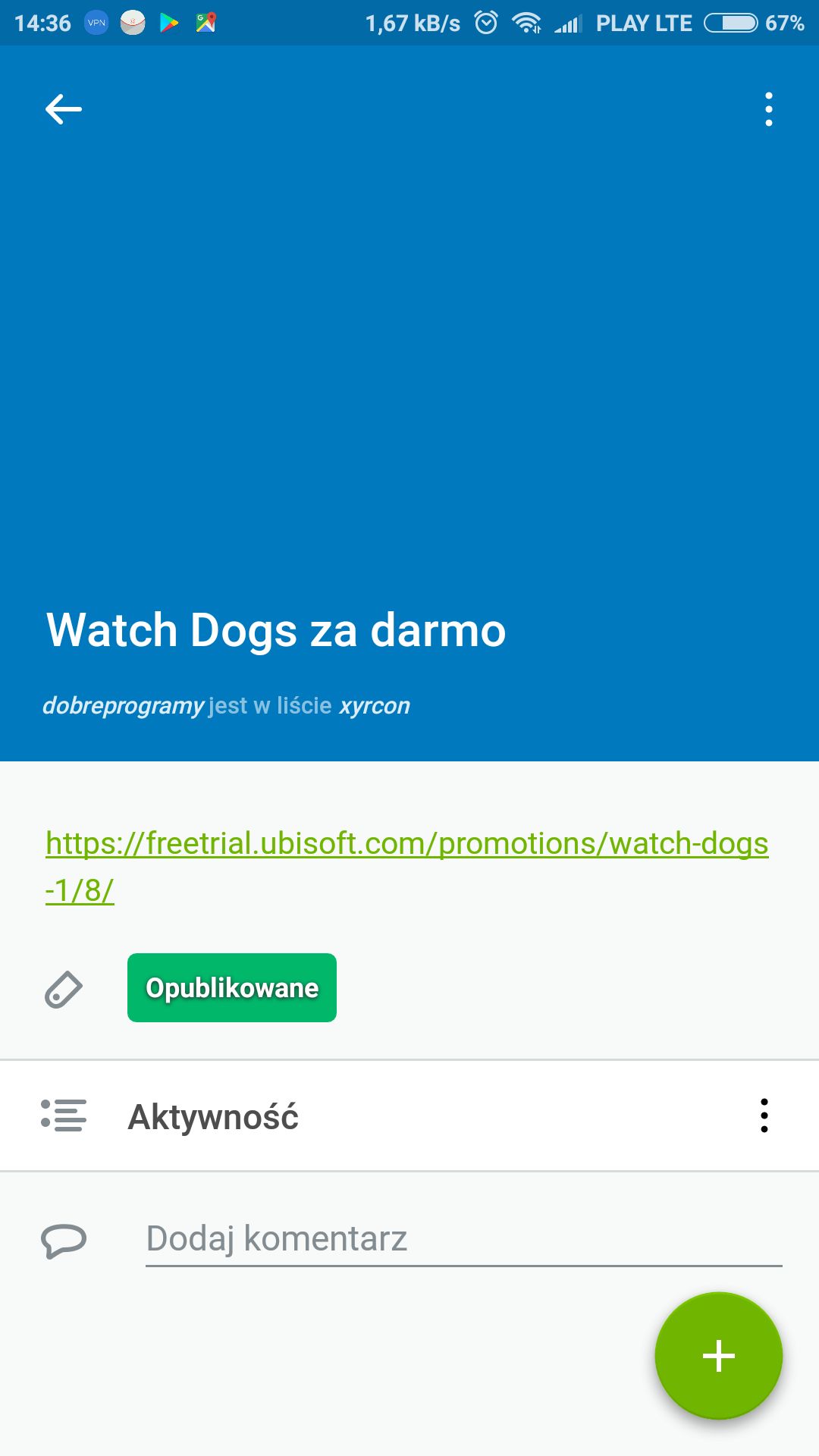Open the freetrial.ubisoft.com Watch Dogs link

(407, 866)
